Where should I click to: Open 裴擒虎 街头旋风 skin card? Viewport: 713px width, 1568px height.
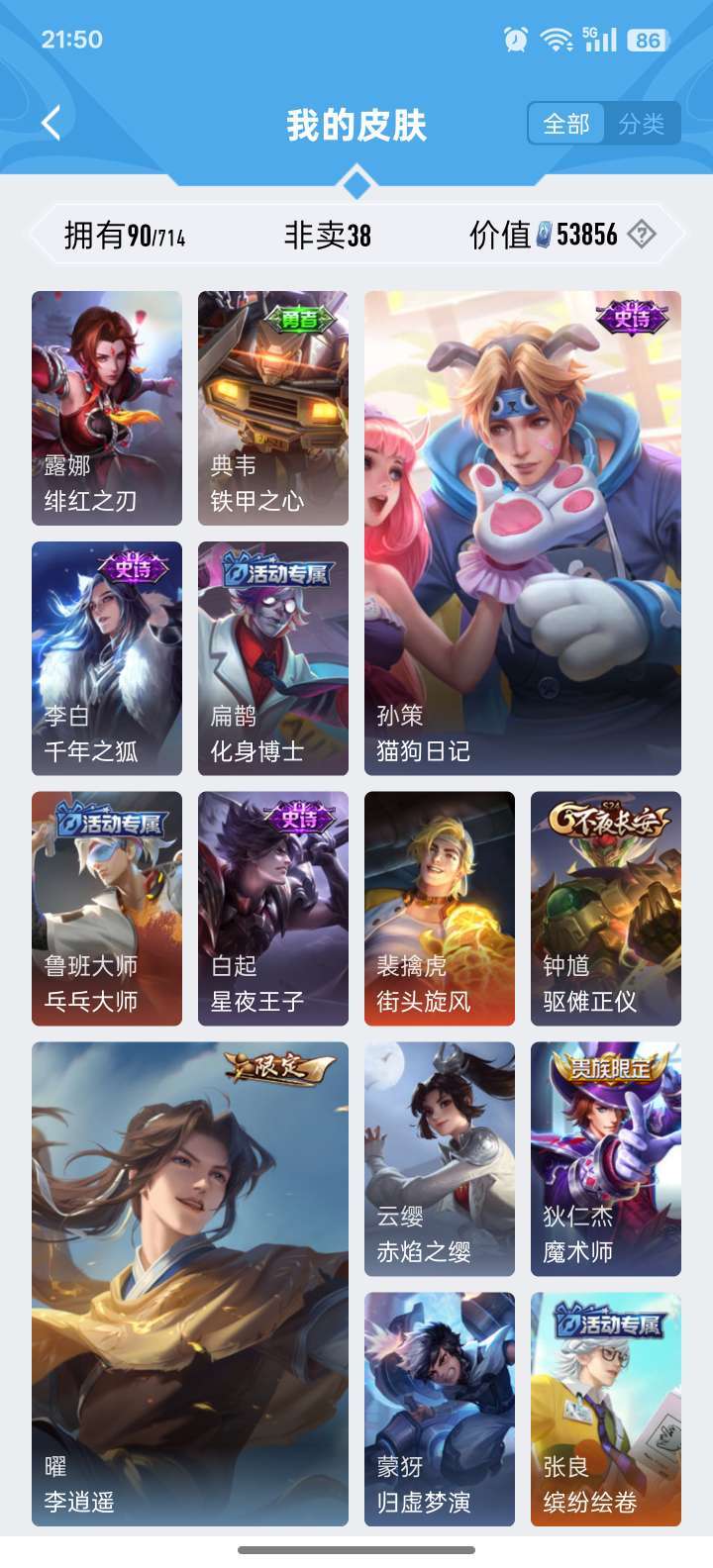click(x=440, y=909)
